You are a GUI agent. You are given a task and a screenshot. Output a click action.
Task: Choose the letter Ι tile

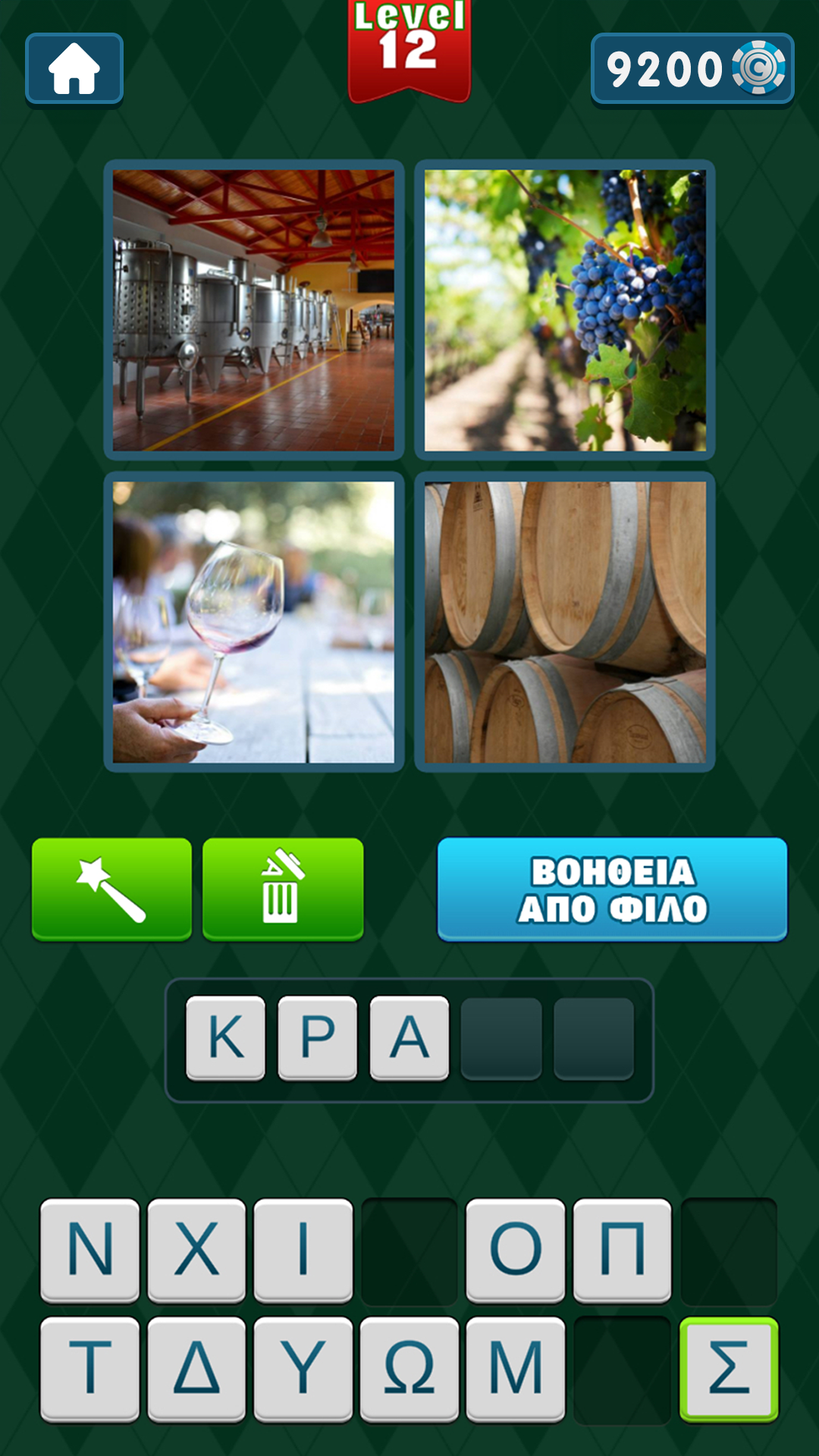tap(303, 1249)
